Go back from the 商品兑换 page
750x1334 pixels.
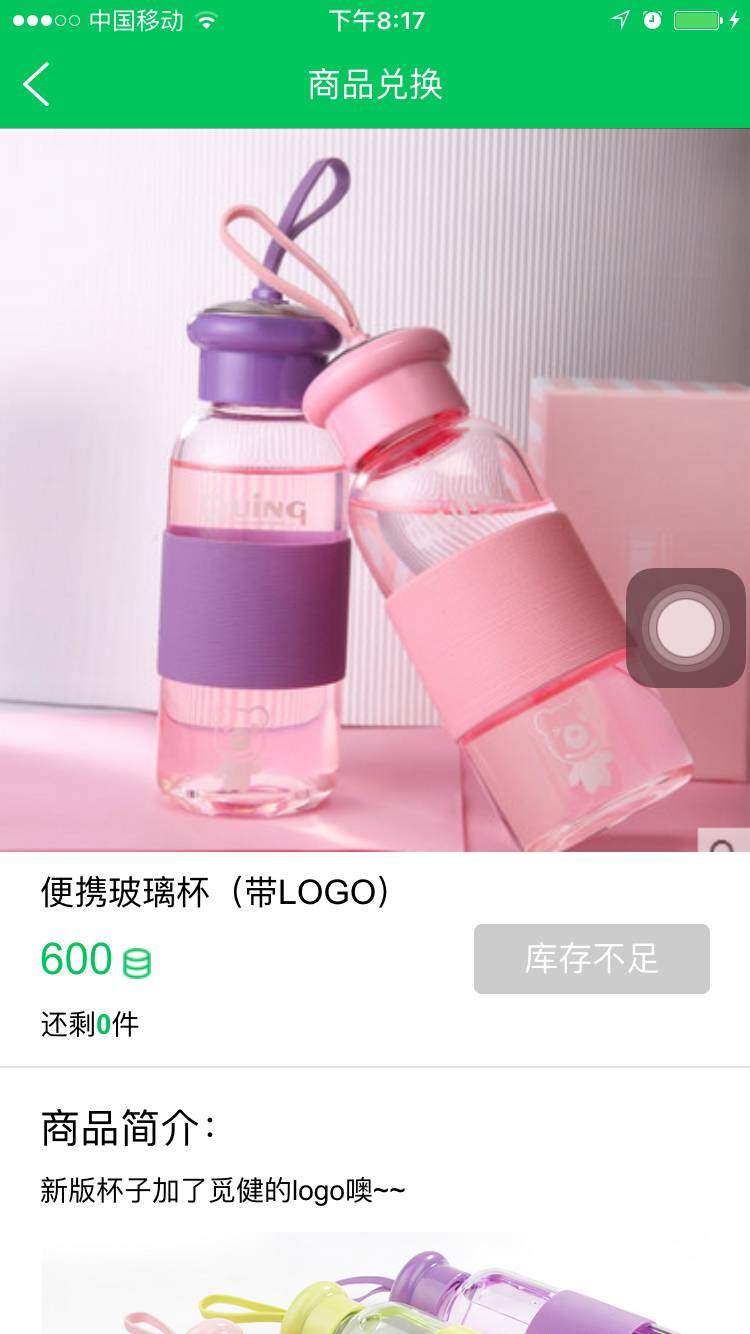(x=36, y=84)
